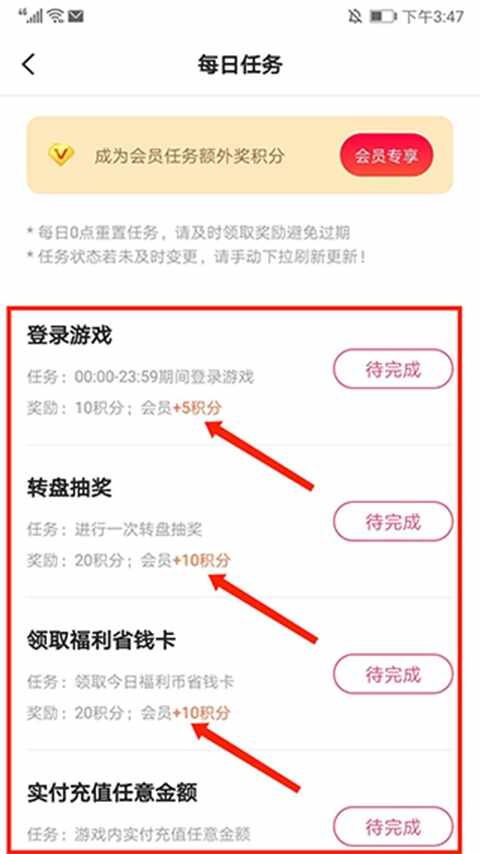Tap 待完成 for 转盘抽奖 task
The width and height of the screenshot is (480, 854).
[x=393, y=522]
